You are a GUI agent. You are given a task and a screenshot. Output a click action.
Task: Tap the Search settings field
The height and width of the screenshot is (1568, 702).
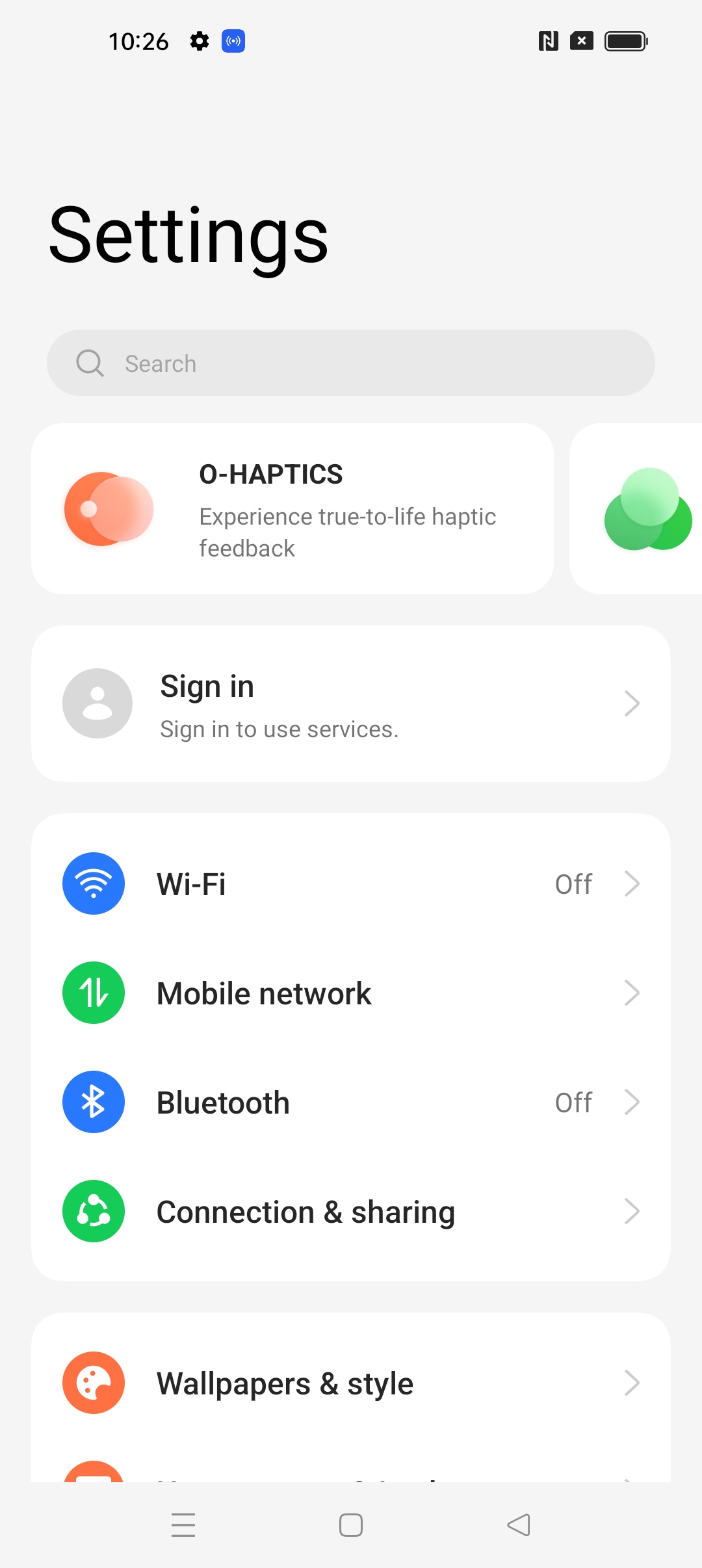tap(351, 363)
